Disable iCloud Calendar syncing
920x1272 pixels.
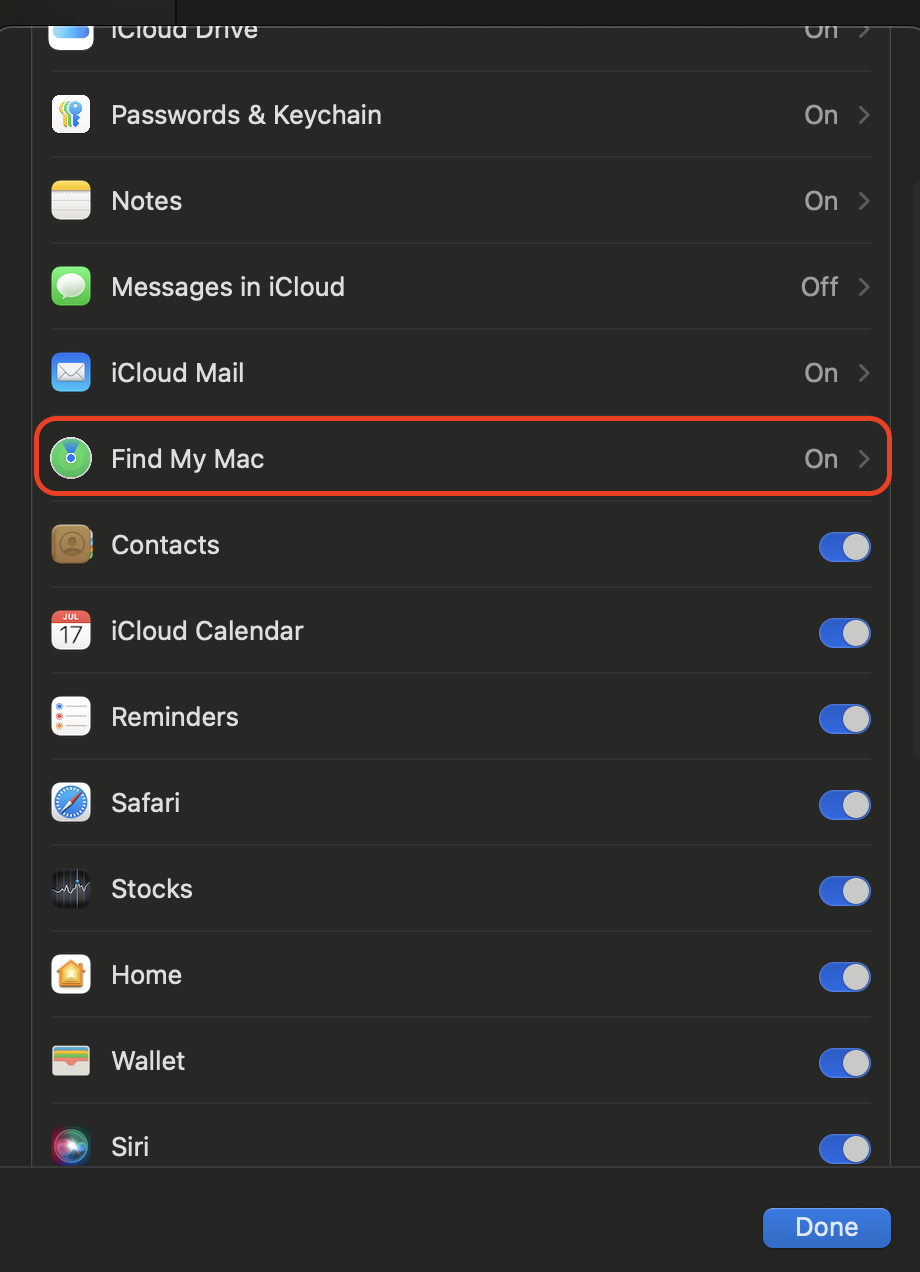point(844,632)
